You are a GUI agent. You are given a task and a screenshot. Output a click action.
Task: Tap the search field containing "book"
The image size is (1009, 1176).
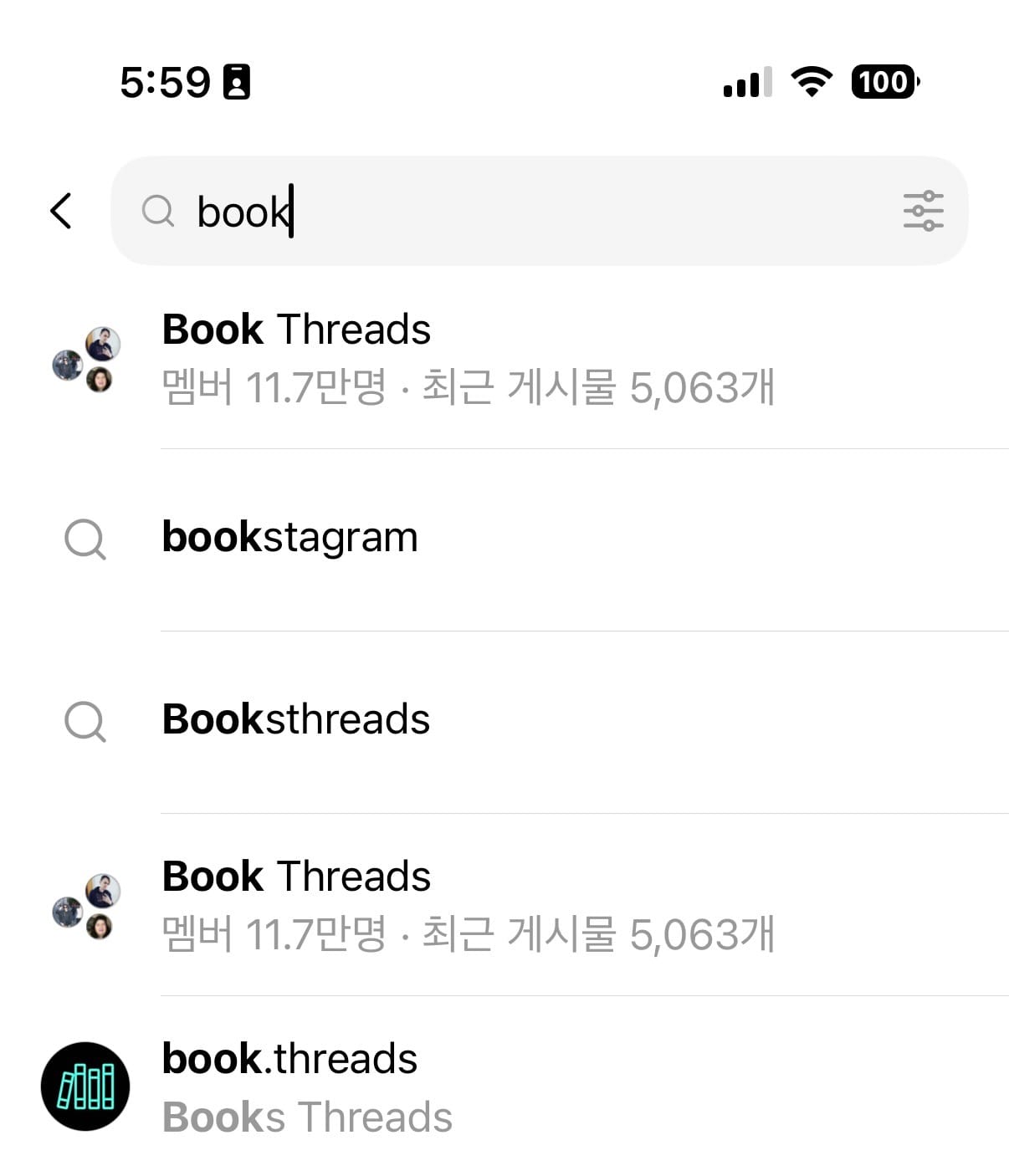tap(519, 211)
